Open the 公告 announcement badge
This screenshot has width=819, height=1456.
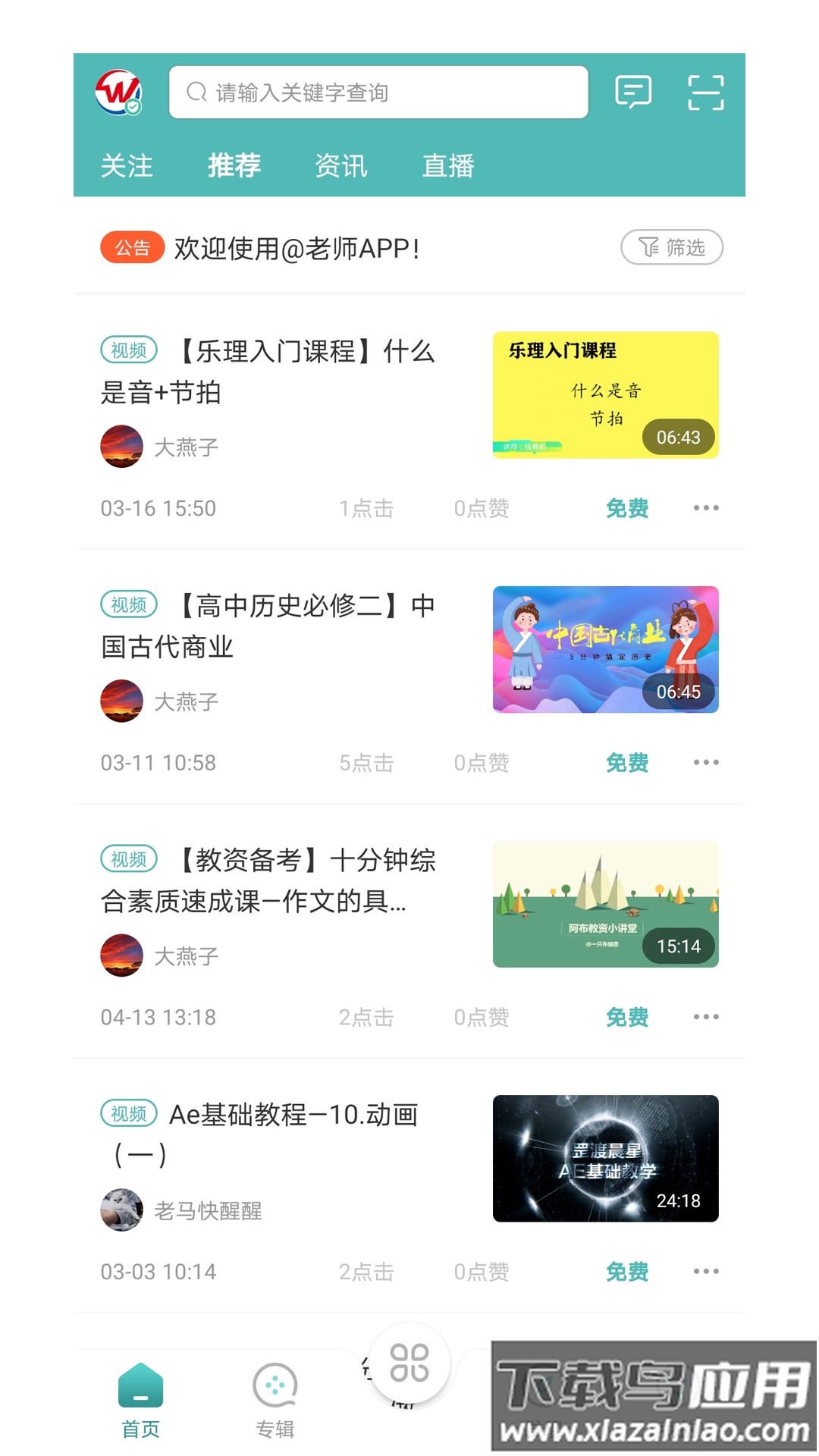(130, 247)
